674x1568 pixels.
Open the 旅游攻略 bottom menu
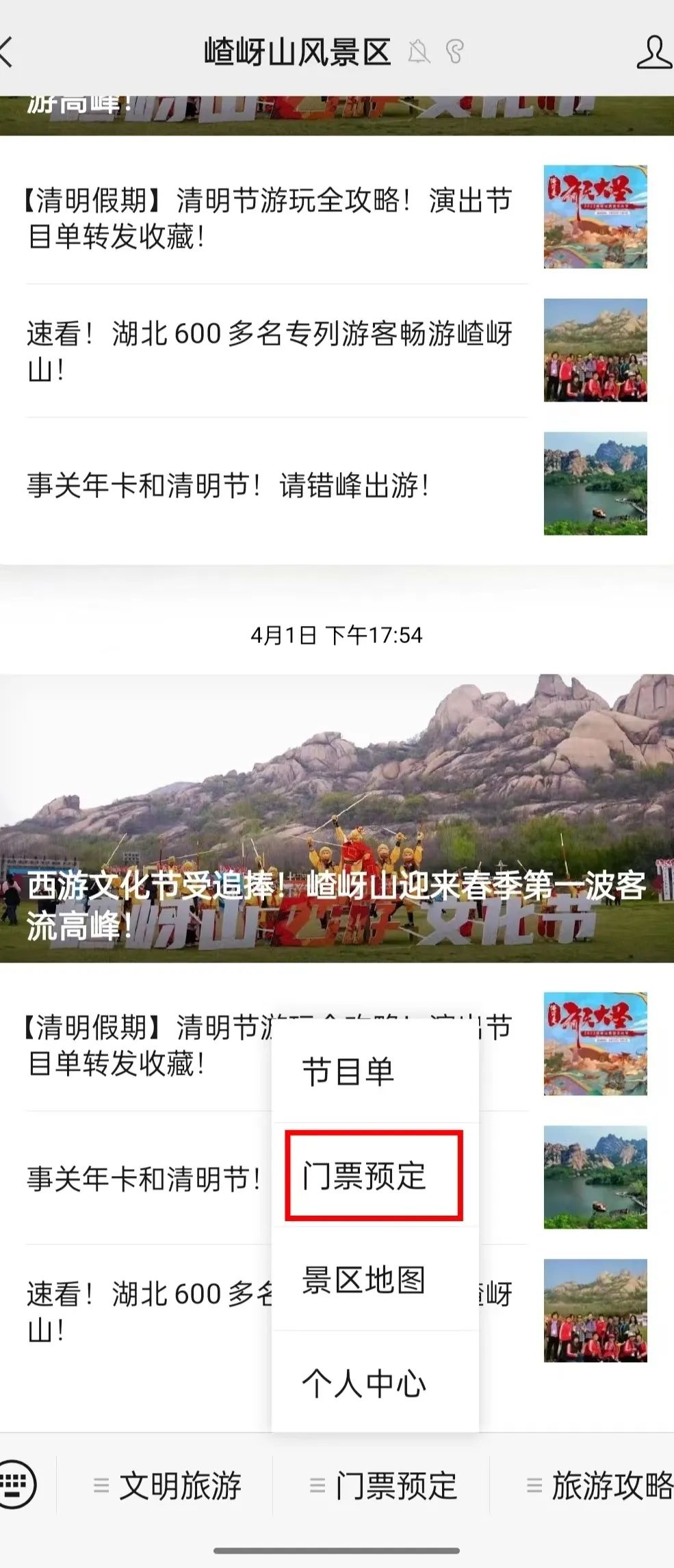tap(601, 1486)
